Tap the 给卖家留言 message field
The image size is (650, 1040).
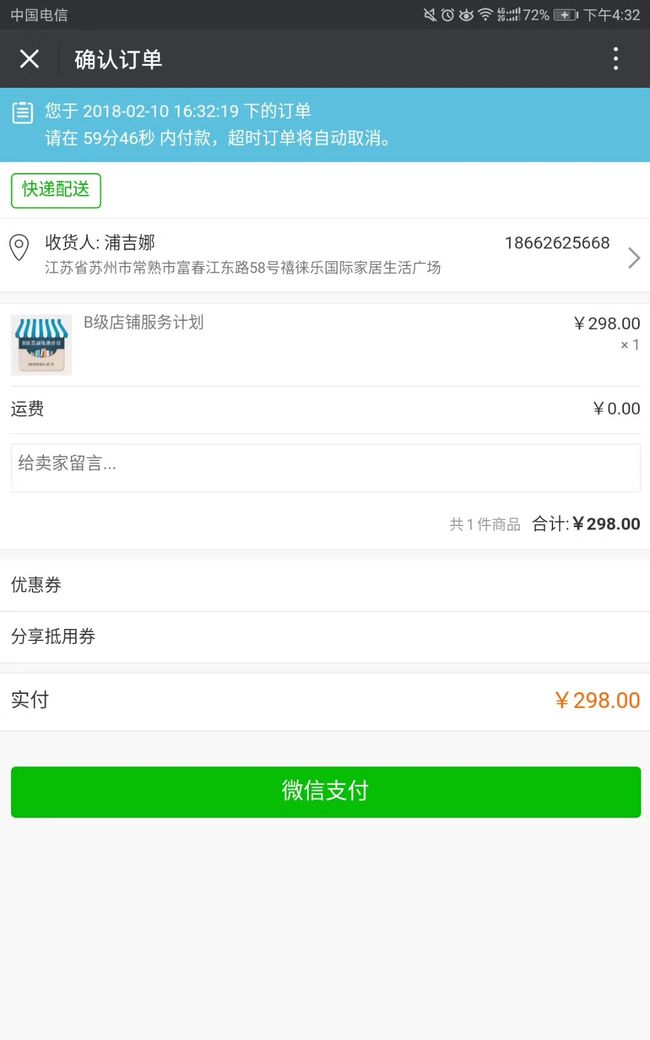point(326,468)
